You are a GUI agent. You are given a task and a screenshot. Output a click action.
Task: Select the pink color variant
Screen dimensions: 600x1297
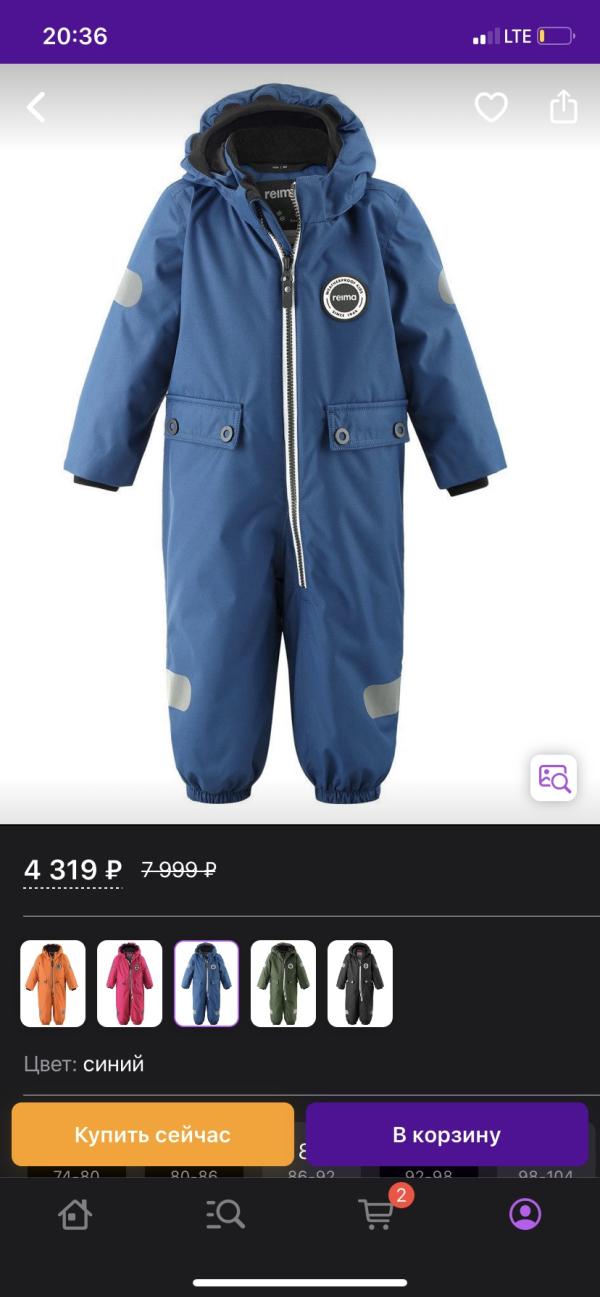click(130, 983)
